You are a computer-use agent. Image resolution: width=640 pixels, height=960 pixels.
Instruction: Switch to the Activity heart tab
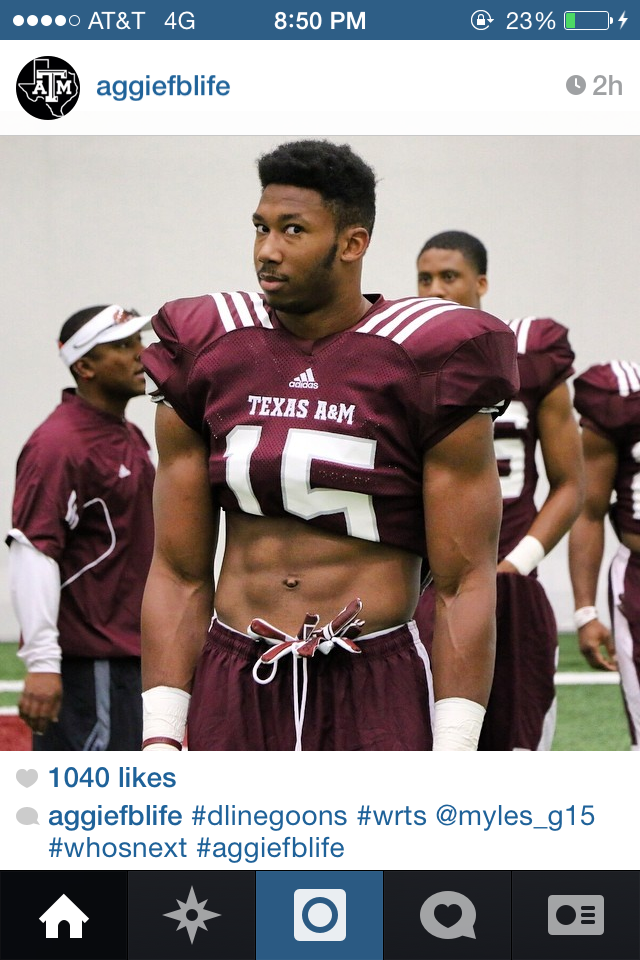point(448,916)
